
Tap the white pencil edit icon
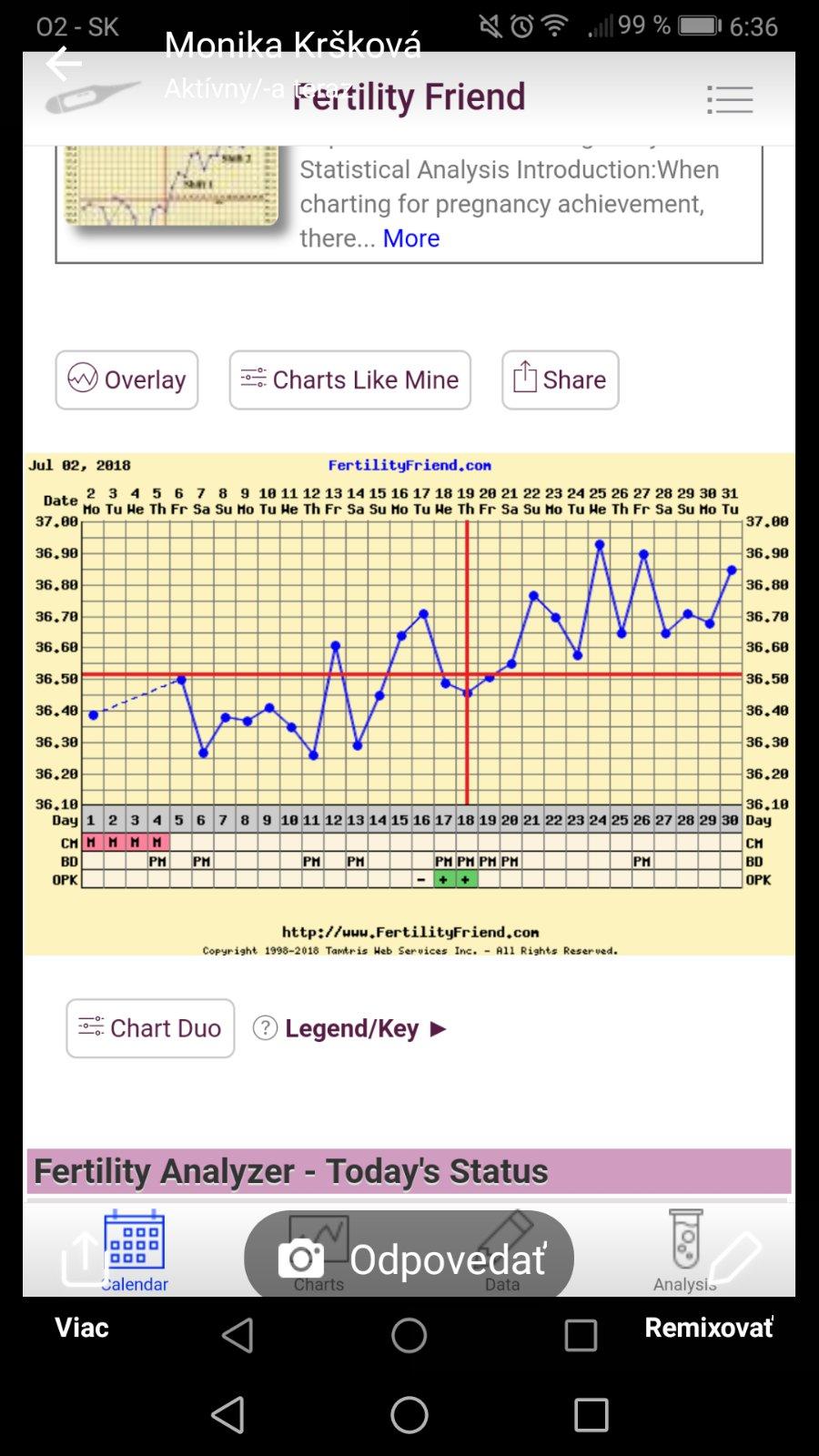(x=735, y=1258)
